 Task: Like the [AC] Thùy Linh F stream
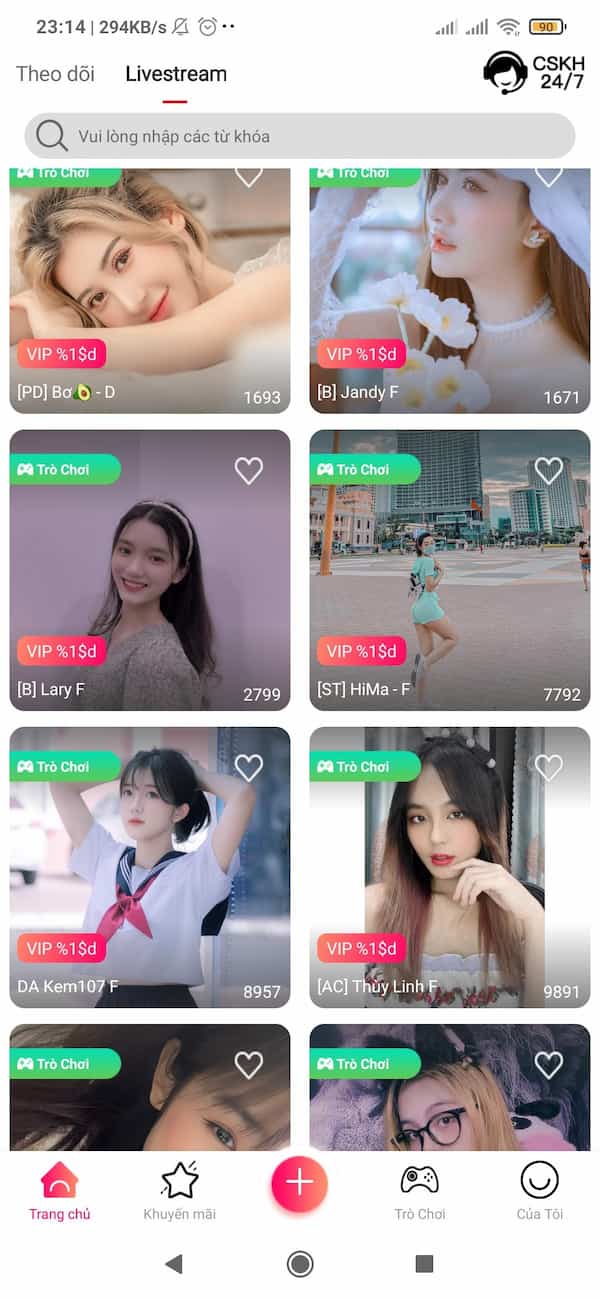[x=548, y=767]
